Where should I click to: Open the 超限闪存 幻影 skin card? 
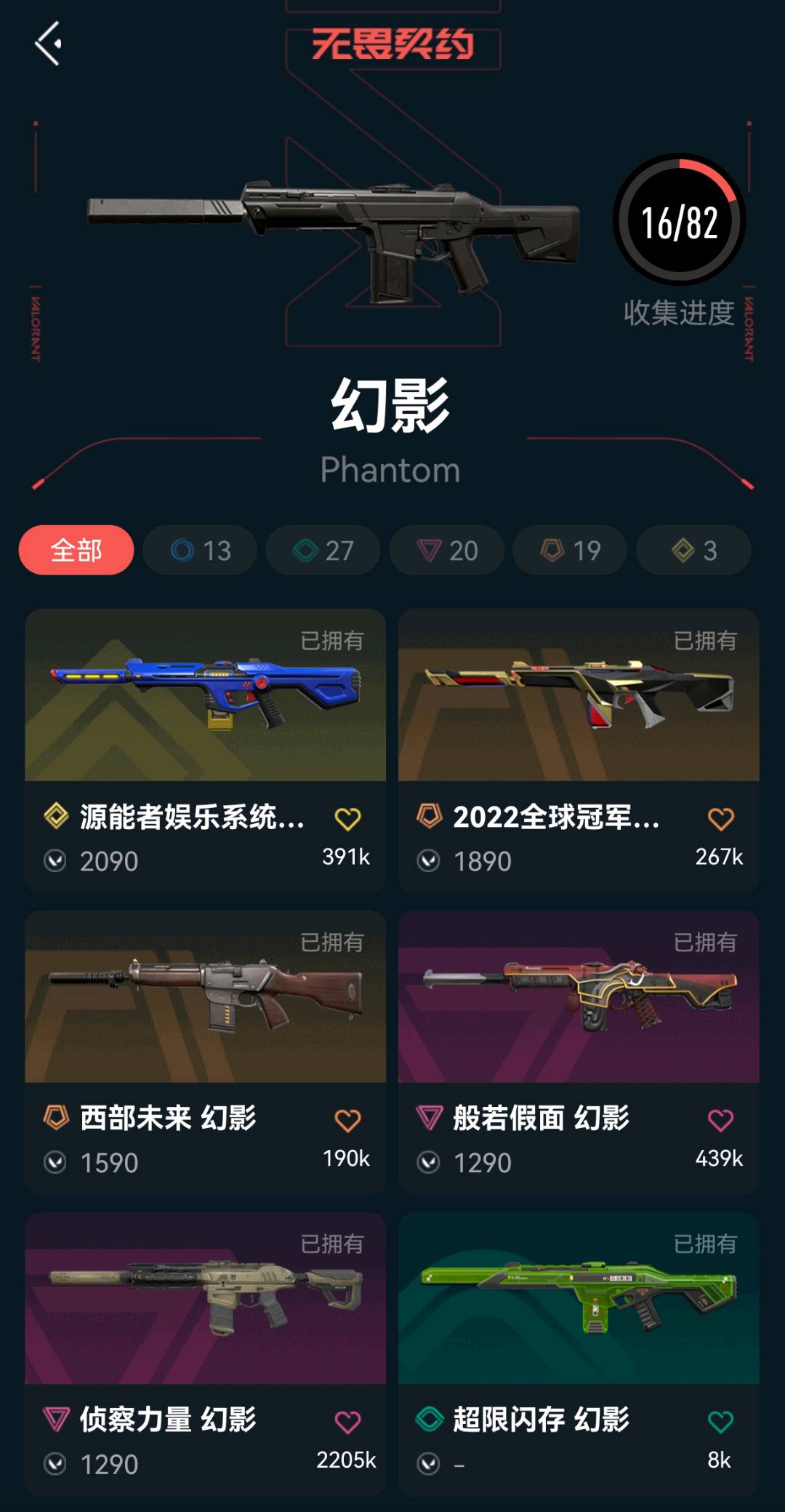pyautogui.click(x=579, y=1353)
